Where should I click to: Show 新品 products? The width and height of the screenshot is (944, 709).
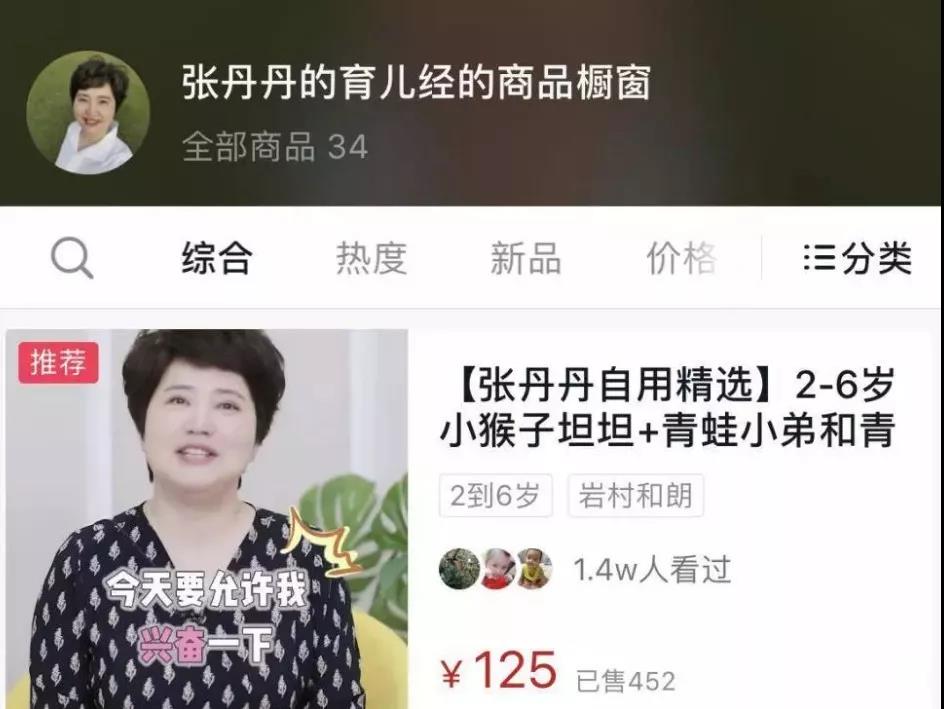[x=525, y=259]
